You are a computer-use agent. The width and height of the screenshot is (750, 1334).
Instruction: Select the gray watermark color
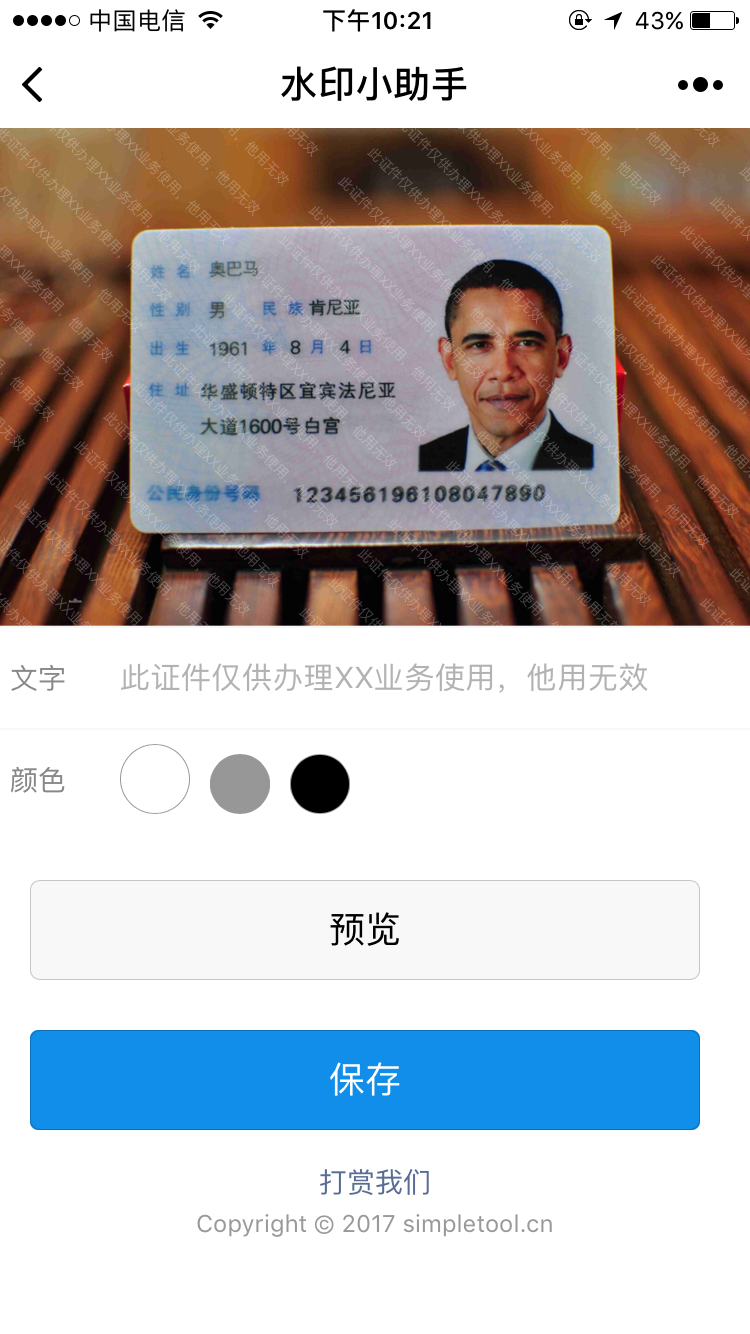click(240, 784)
